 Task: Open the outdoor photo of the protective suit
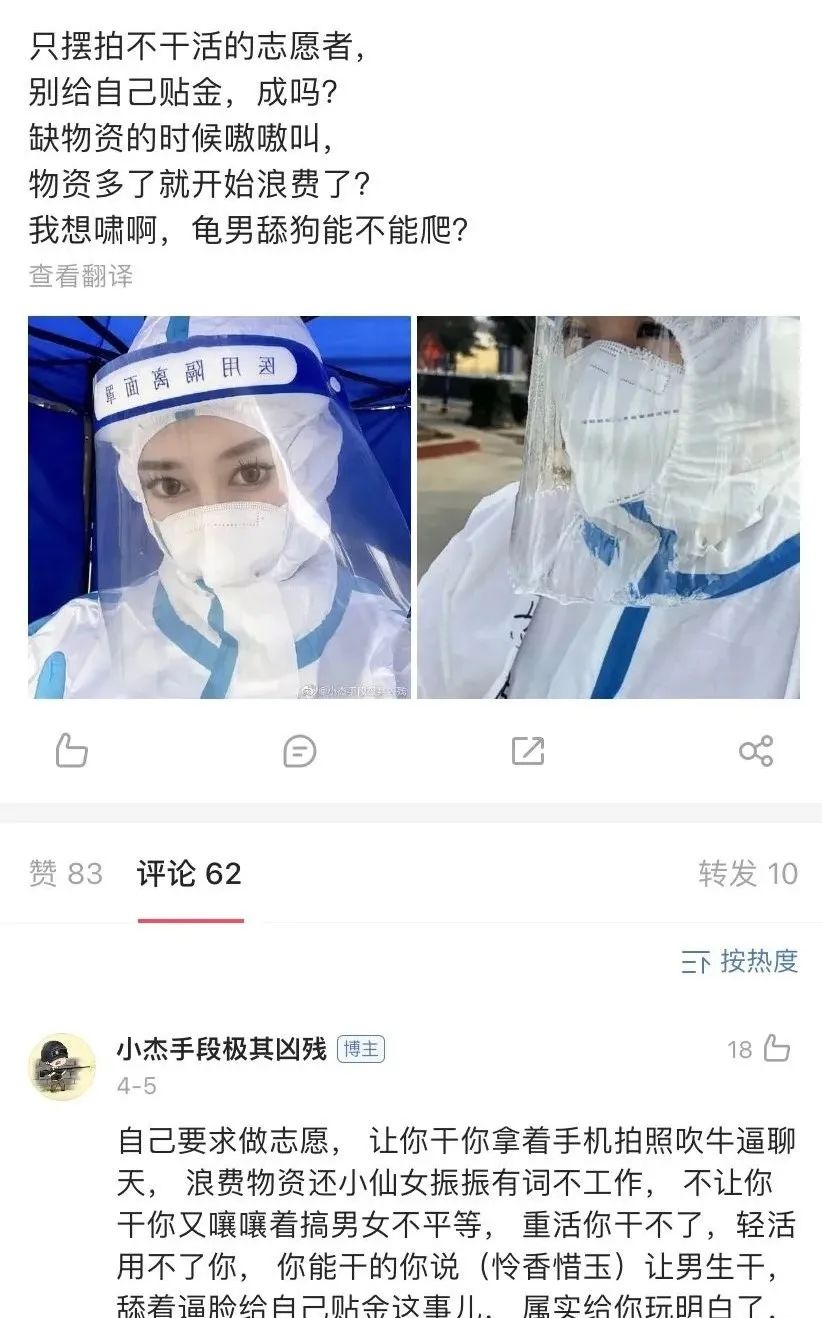(x=608, y=507)
